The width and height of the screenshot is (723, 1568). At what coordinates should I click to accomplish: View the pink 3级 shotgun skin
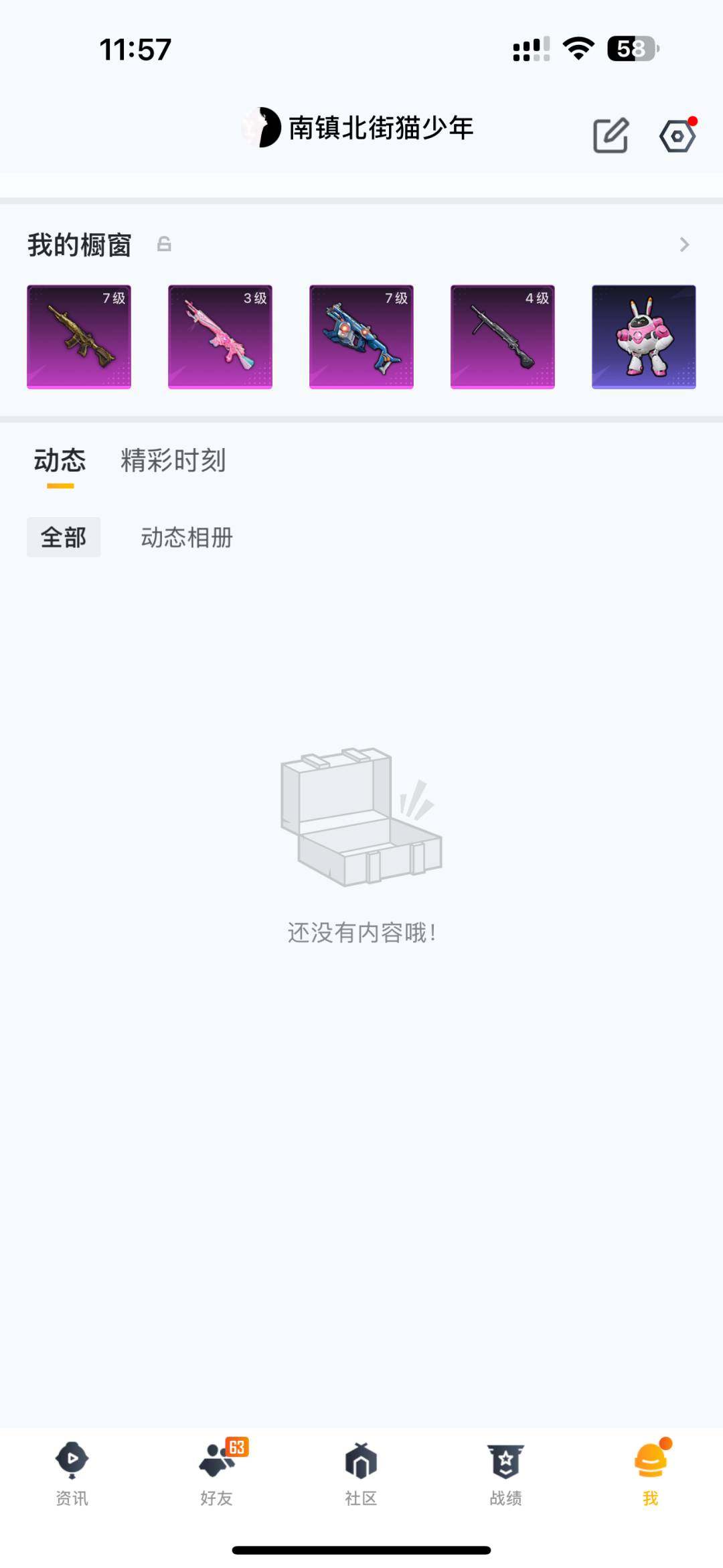220,336
